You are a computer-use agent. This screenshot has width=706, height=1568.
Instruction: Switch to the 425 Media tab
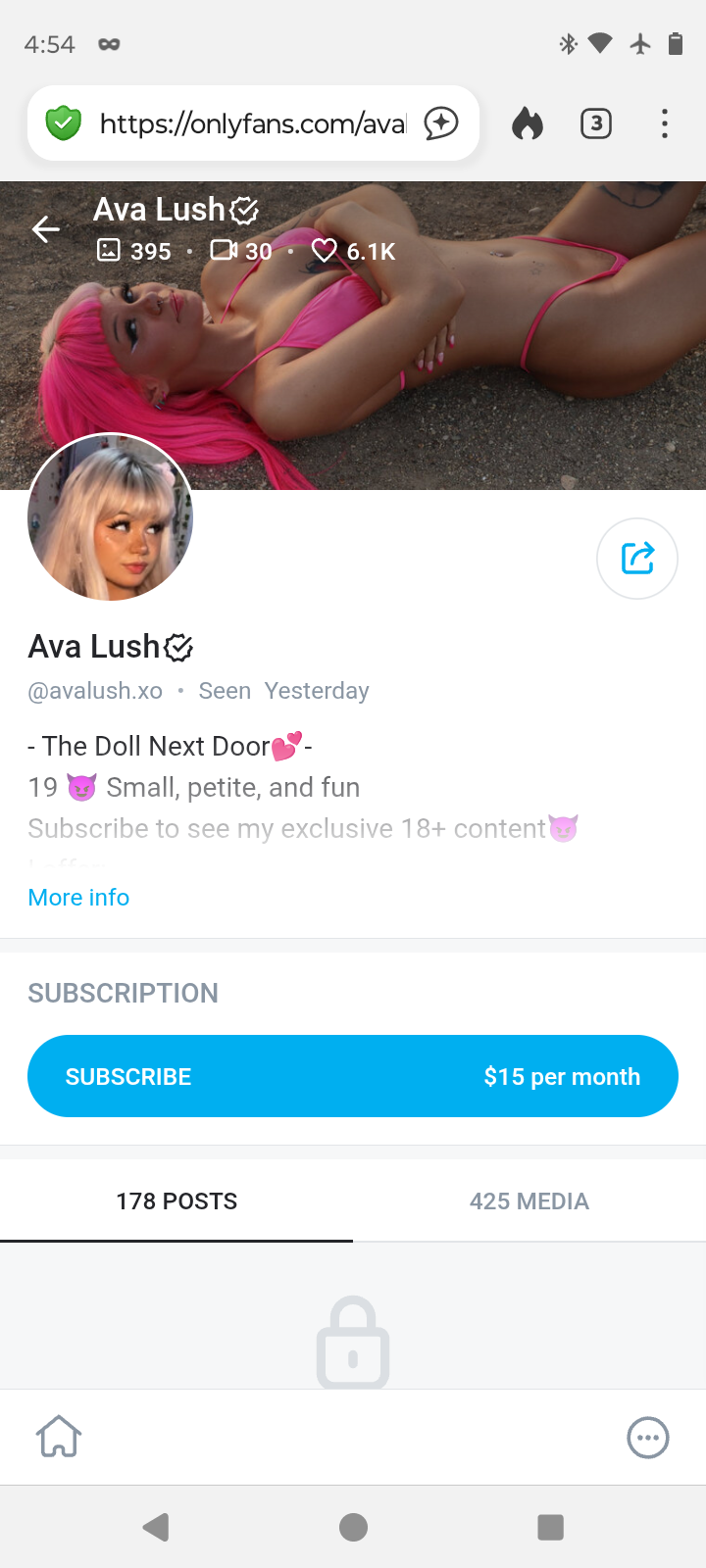529,1201
